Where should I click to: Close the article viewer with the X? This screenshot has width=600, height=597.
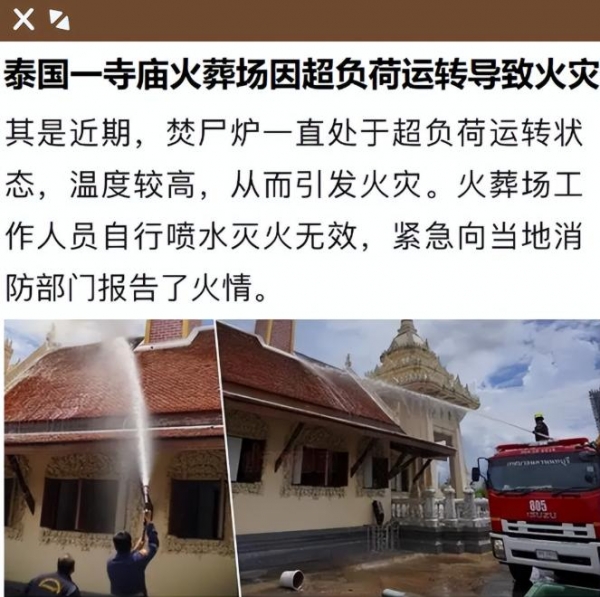click(x=22, y=19)
